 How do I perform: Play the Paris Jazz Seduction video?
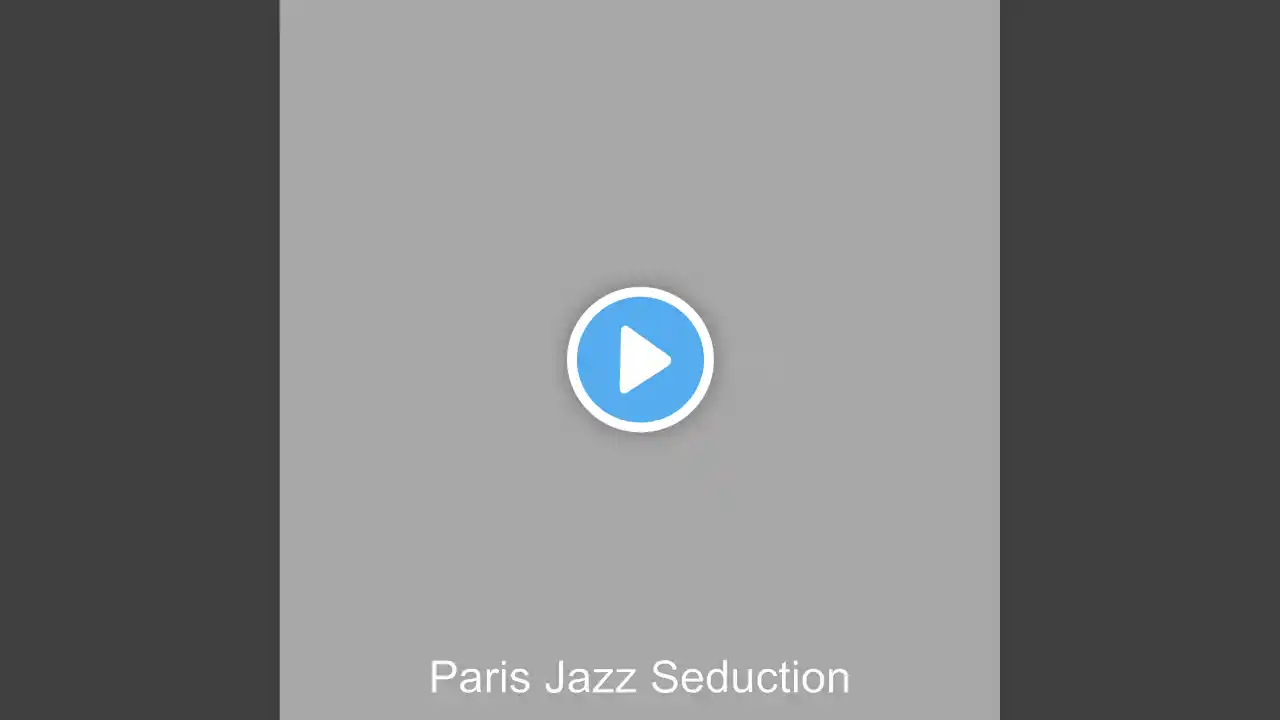click(x=640, y=360)
